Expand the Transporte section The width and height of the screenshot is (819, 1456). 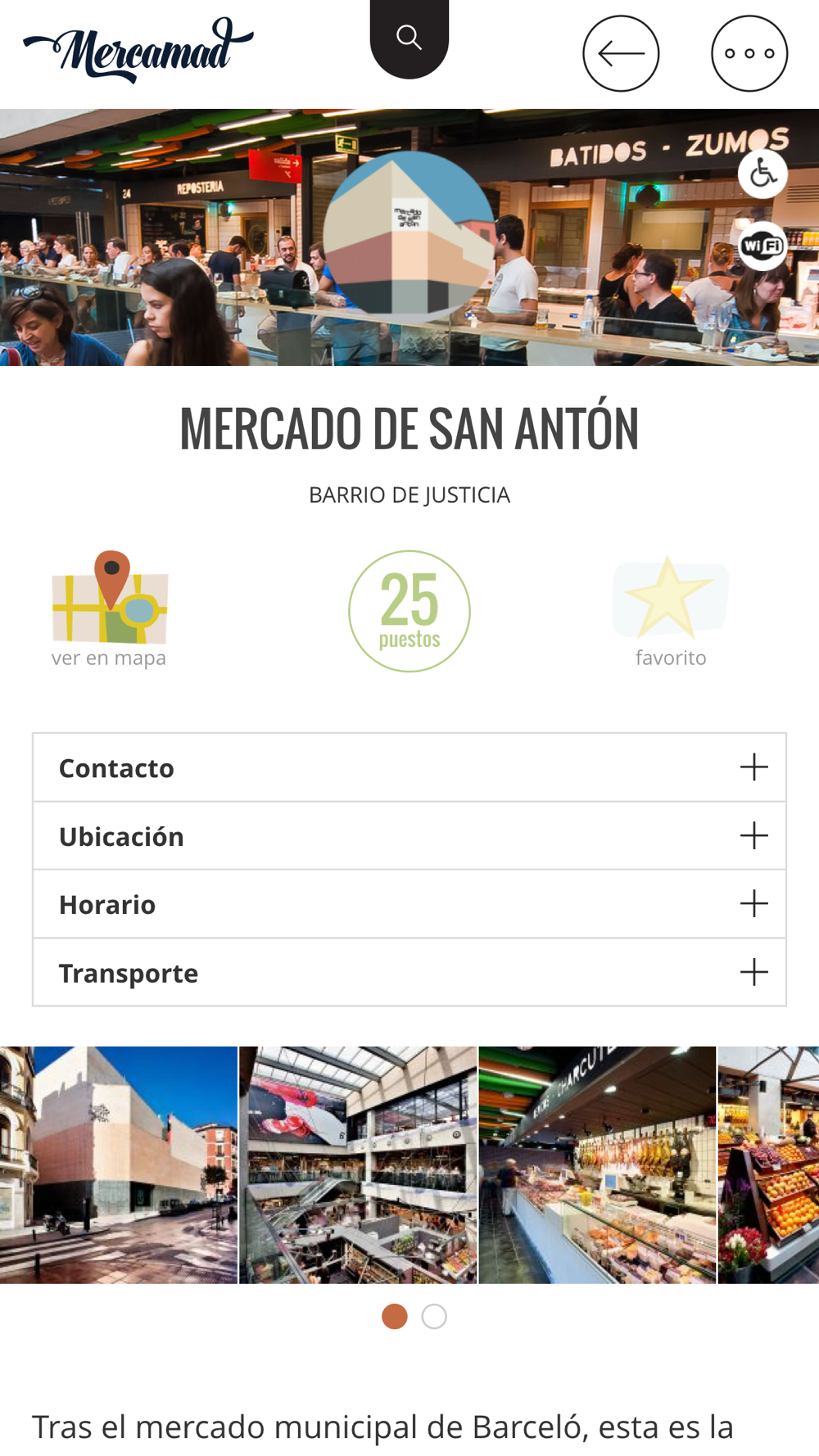click(409, 973)
